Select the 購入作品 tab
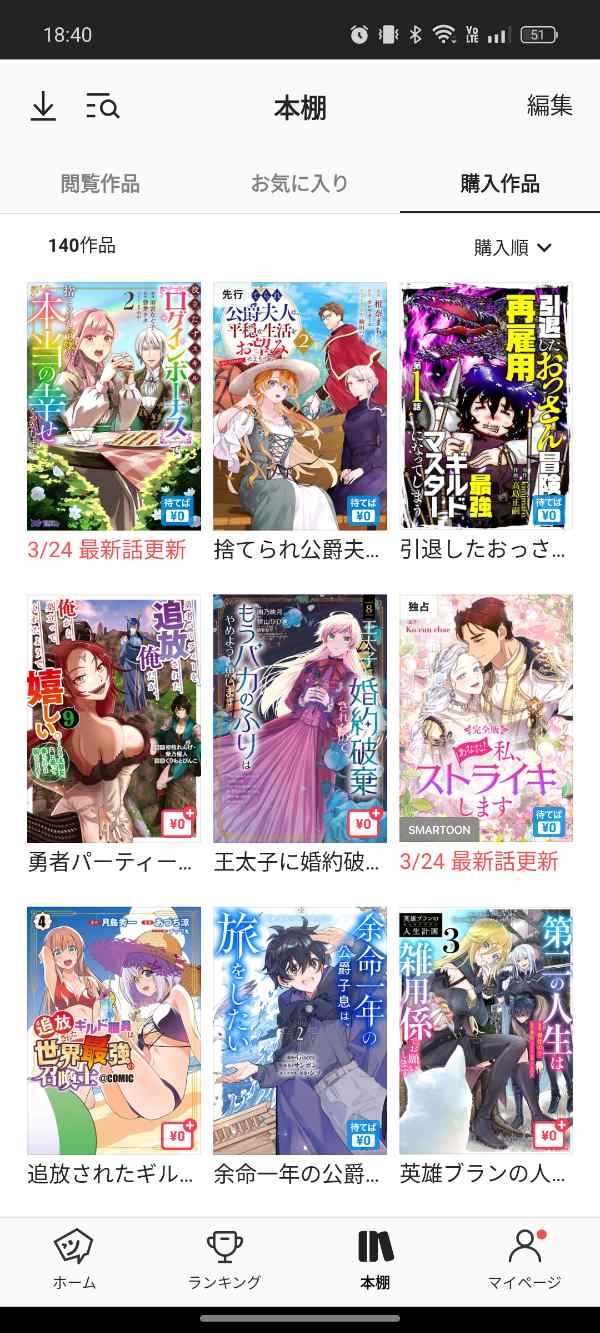The height and width of the screenshot is (1333, 600). [499, 184]
